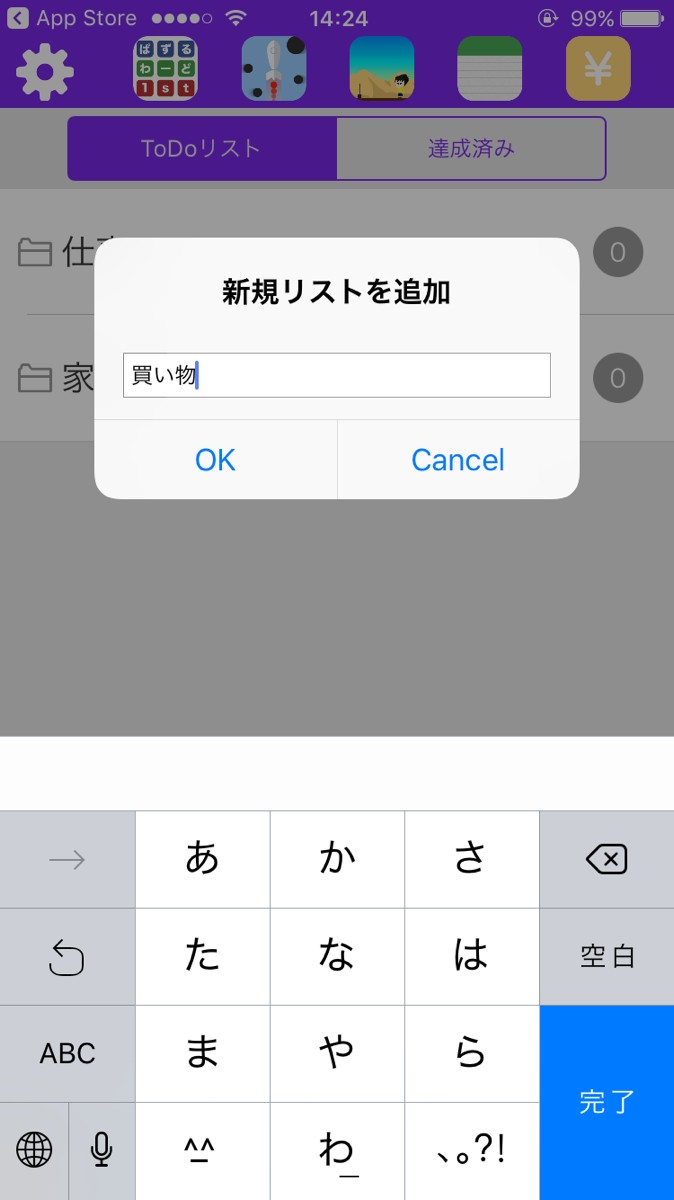674x1200 pixels.
Task: Open the keyboard globe language switcher
Action: (34, 1150)
